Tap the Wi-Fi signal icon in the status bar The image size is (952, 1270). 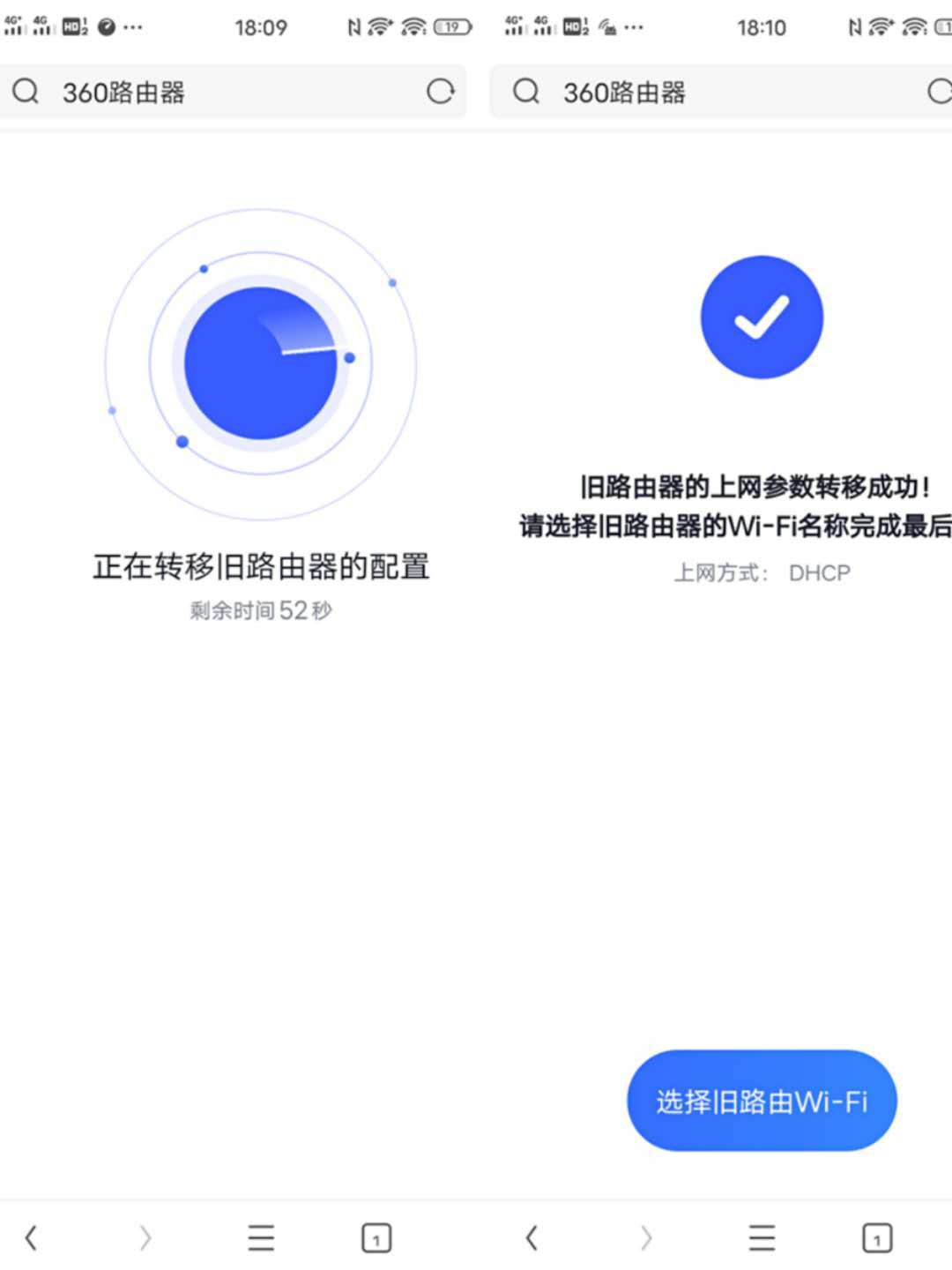(381, 25)
